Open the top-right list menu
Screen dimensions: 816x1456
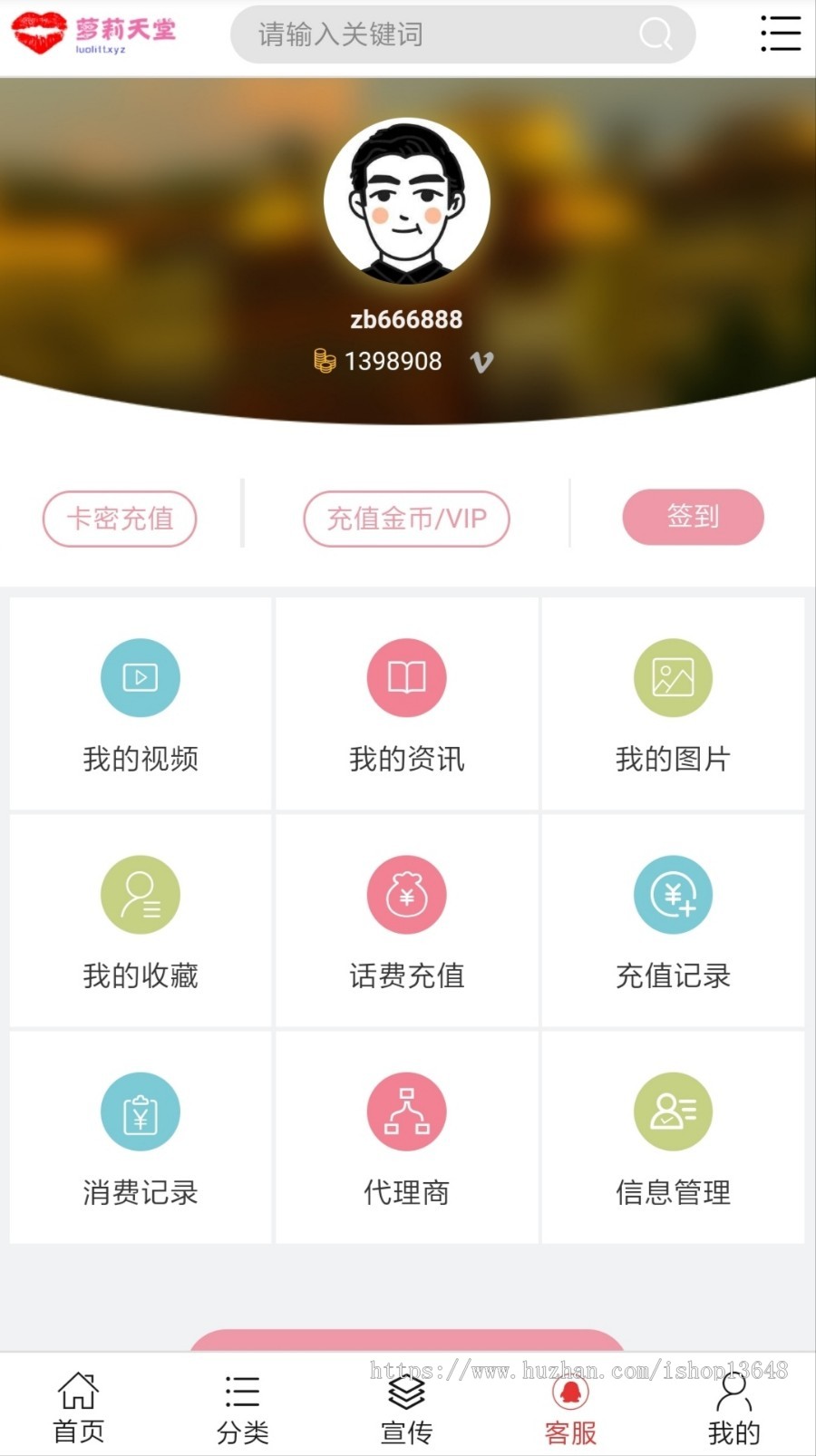coord(781,34)
